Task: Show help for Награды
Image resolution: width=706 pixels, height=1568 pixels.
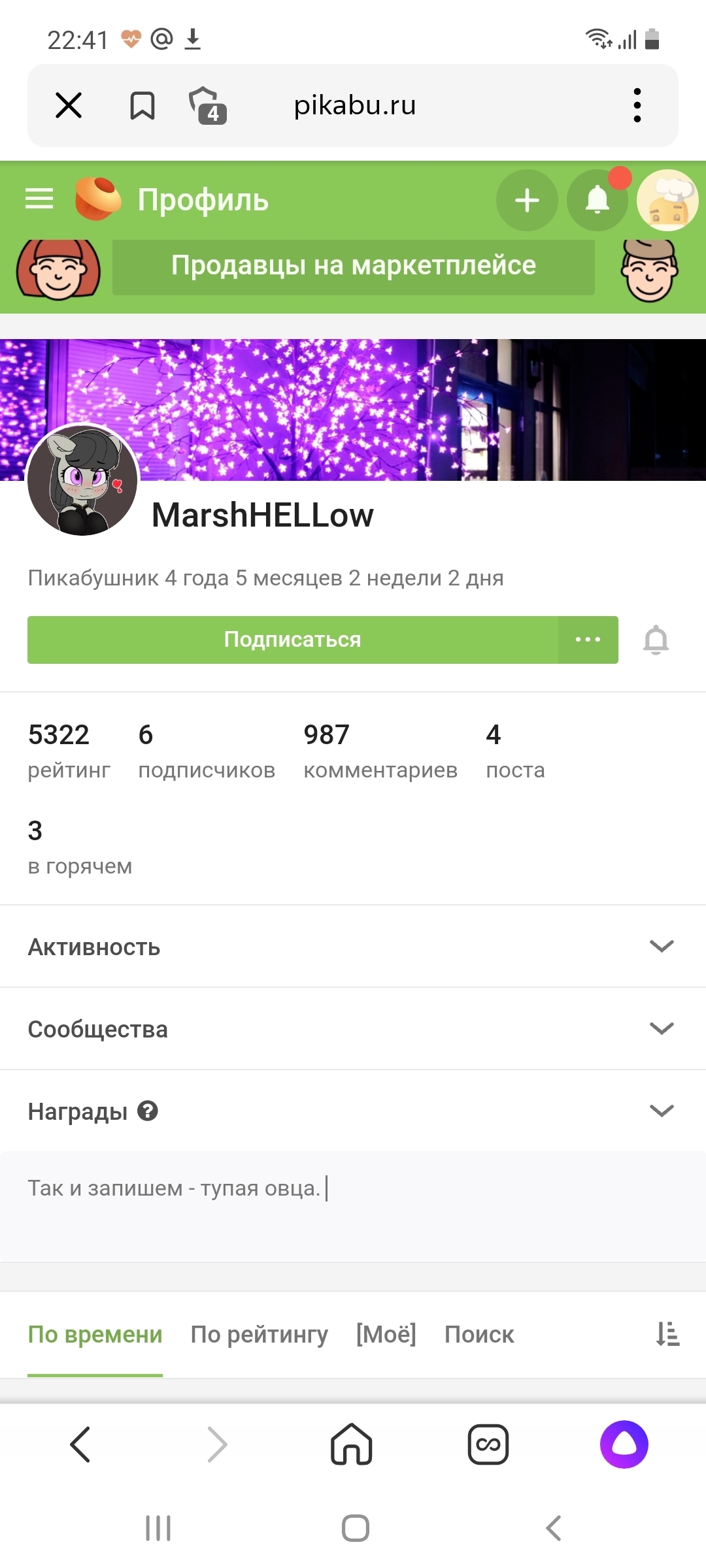Action: pyautogui.click(x=148, y=1111)
